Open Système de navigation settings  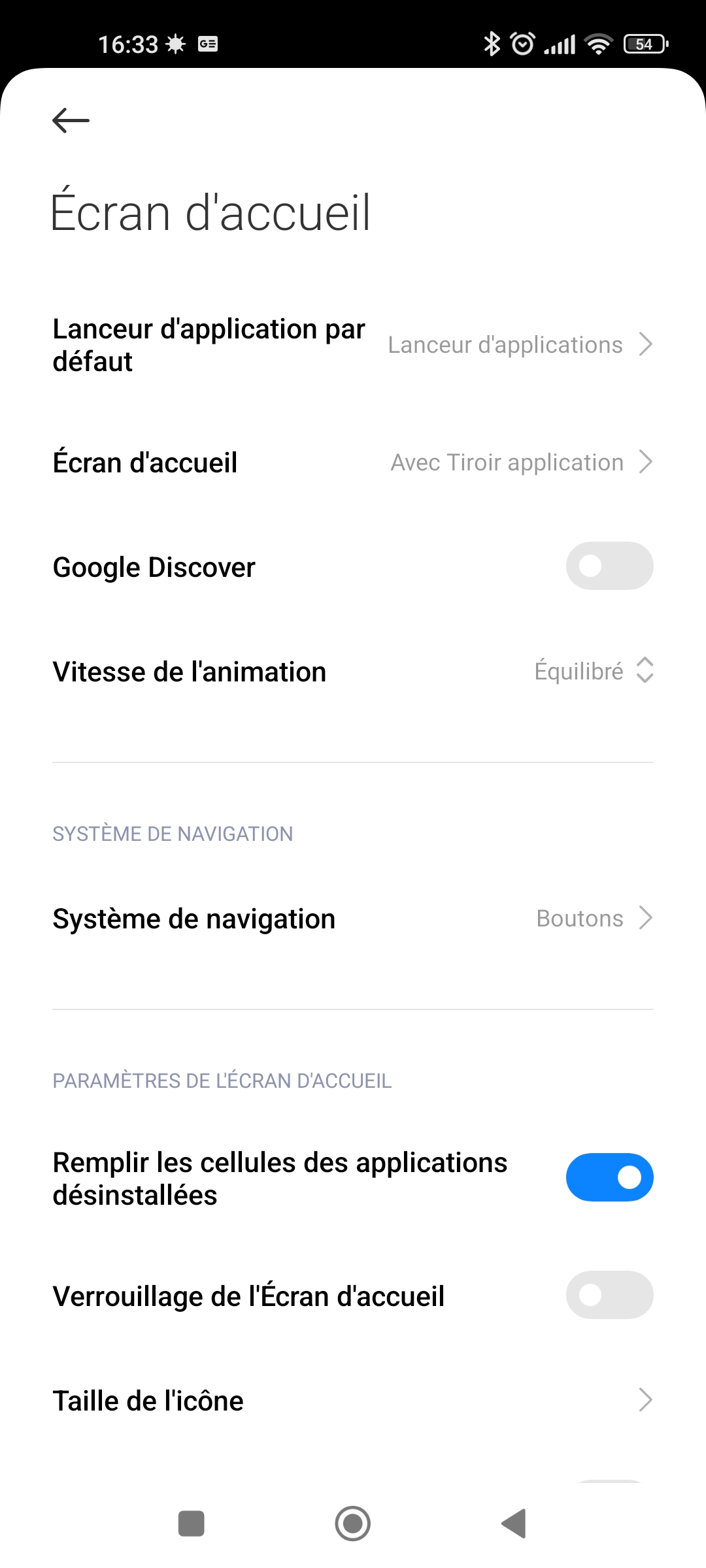353,919
